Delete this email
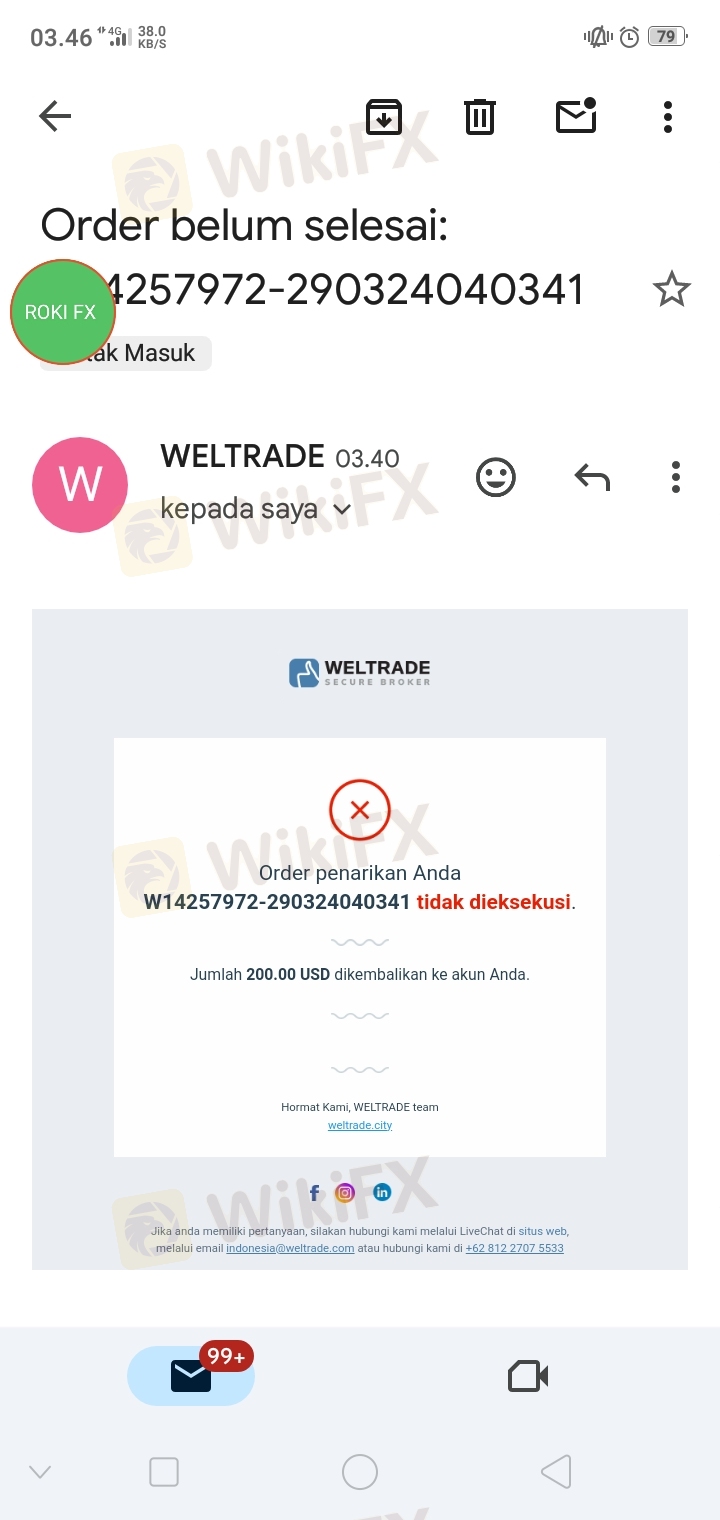The image size is (720, 1520). pos(480,117)
